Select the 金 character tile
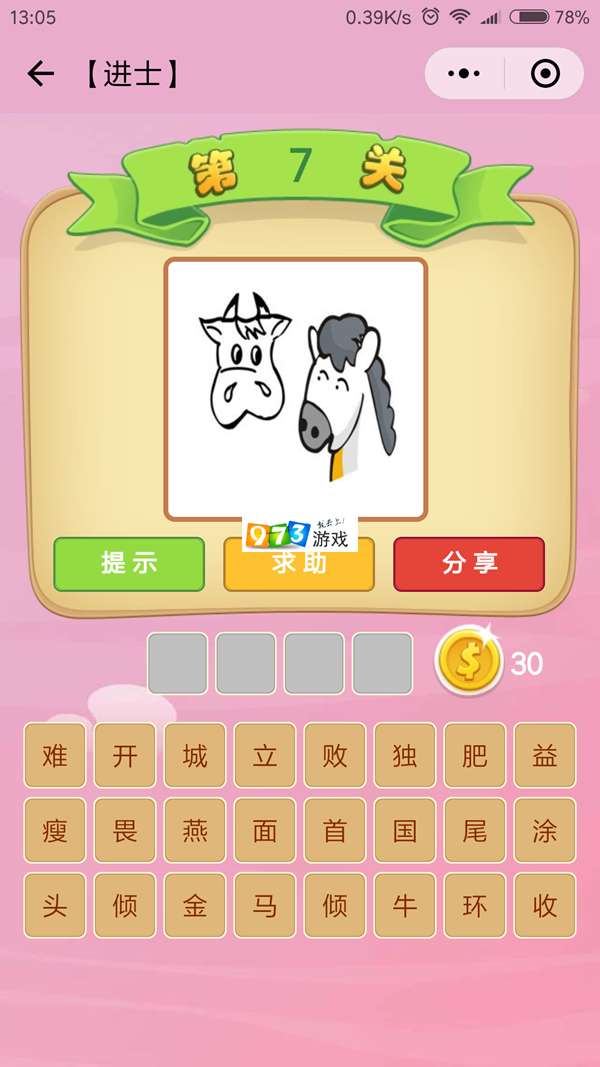 point(195,906)
